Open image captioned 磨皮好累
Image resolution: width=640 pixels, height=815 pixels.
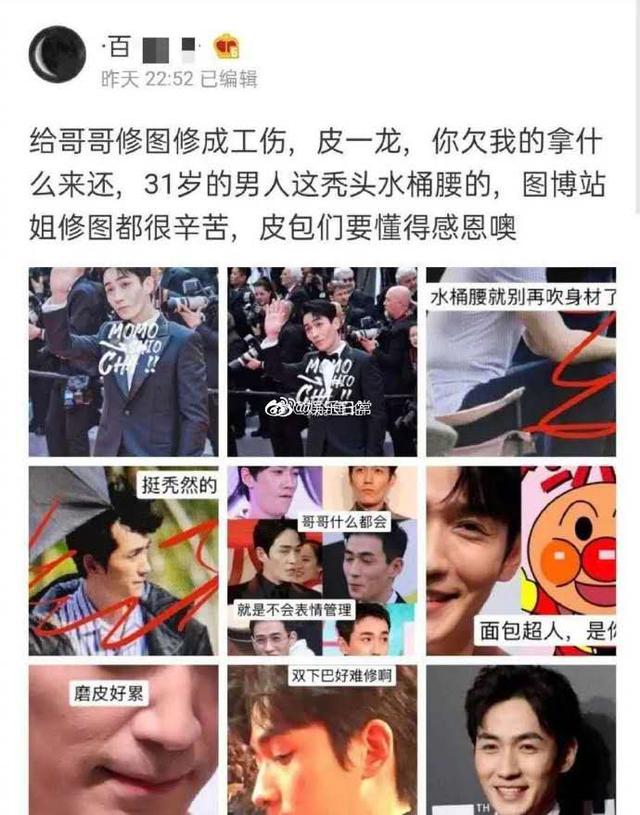123,738
